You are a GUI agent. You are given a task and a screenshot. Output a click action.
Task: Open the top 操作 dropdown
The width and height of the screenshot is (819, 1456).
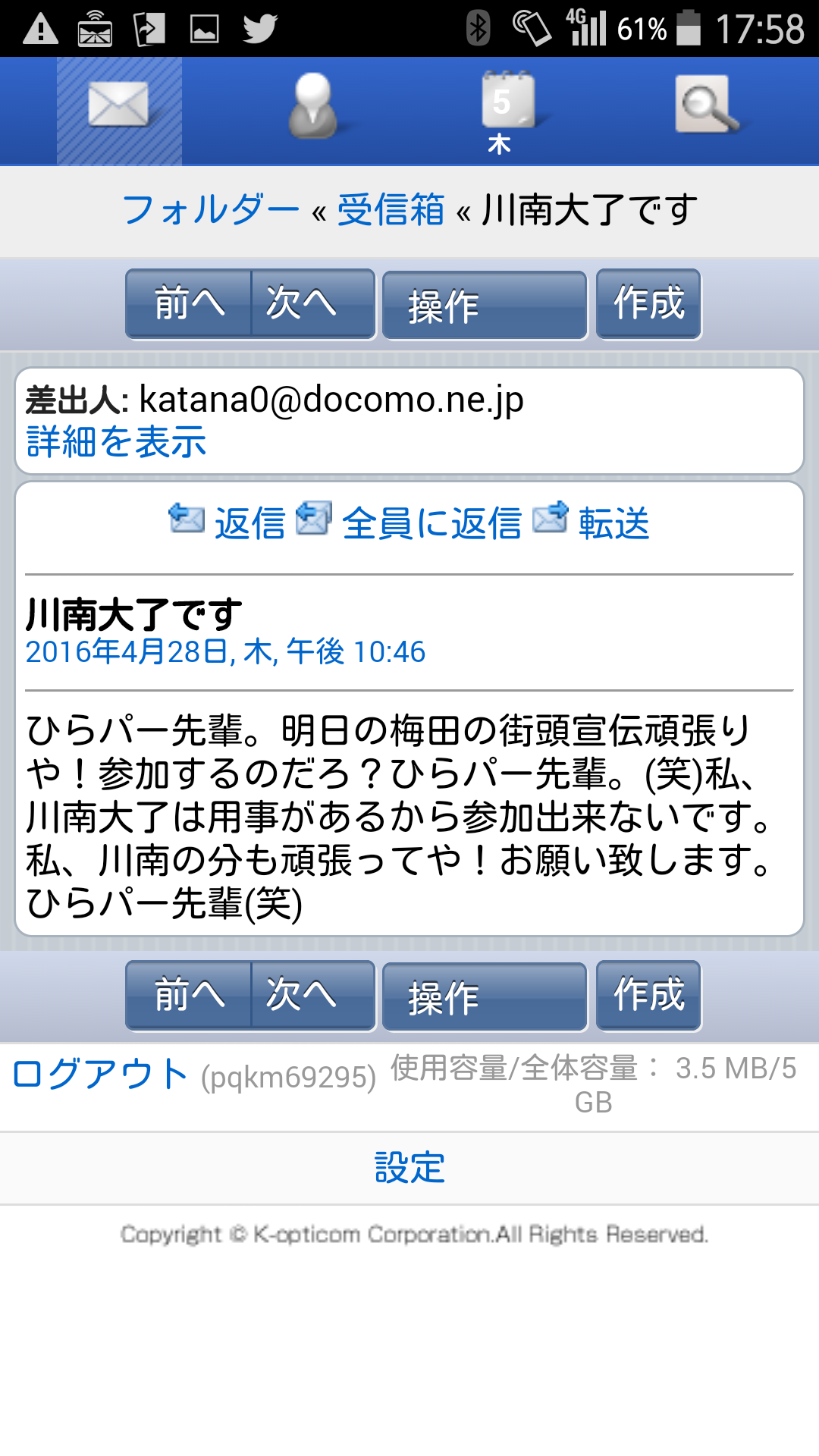point(485,305)
